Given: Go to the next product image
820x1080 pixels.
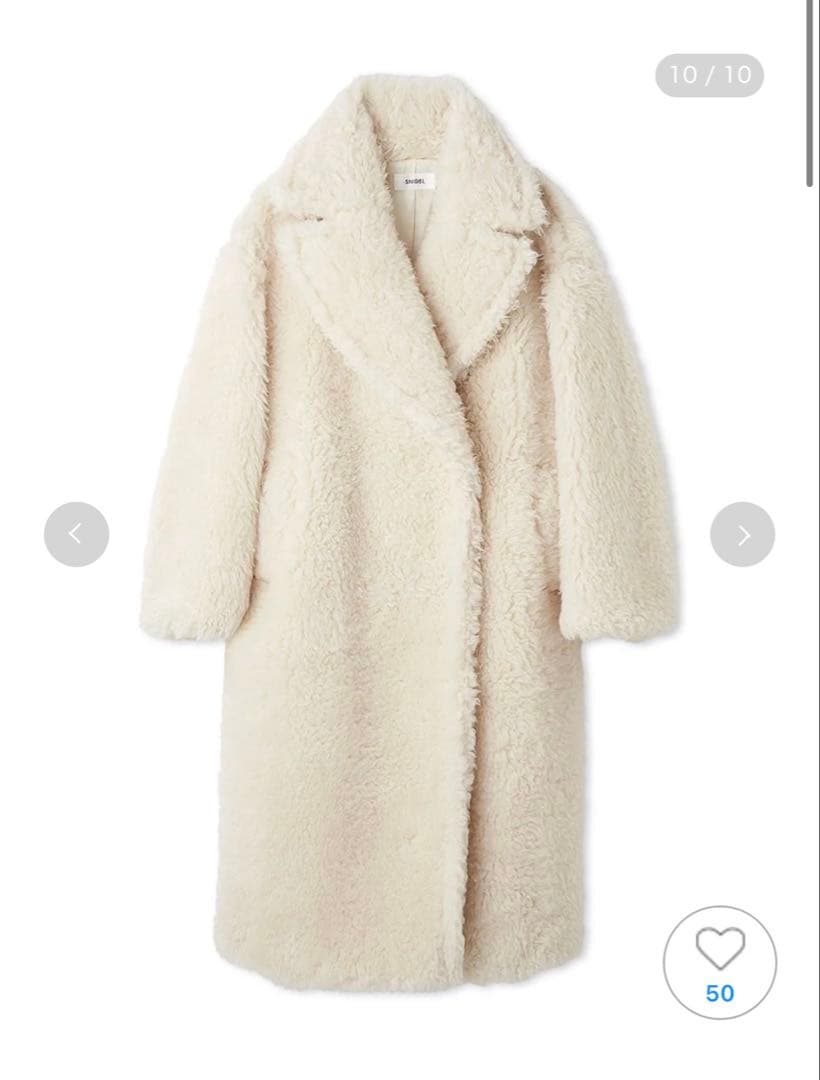Looking at the screenshot, I should pos(742,534).
